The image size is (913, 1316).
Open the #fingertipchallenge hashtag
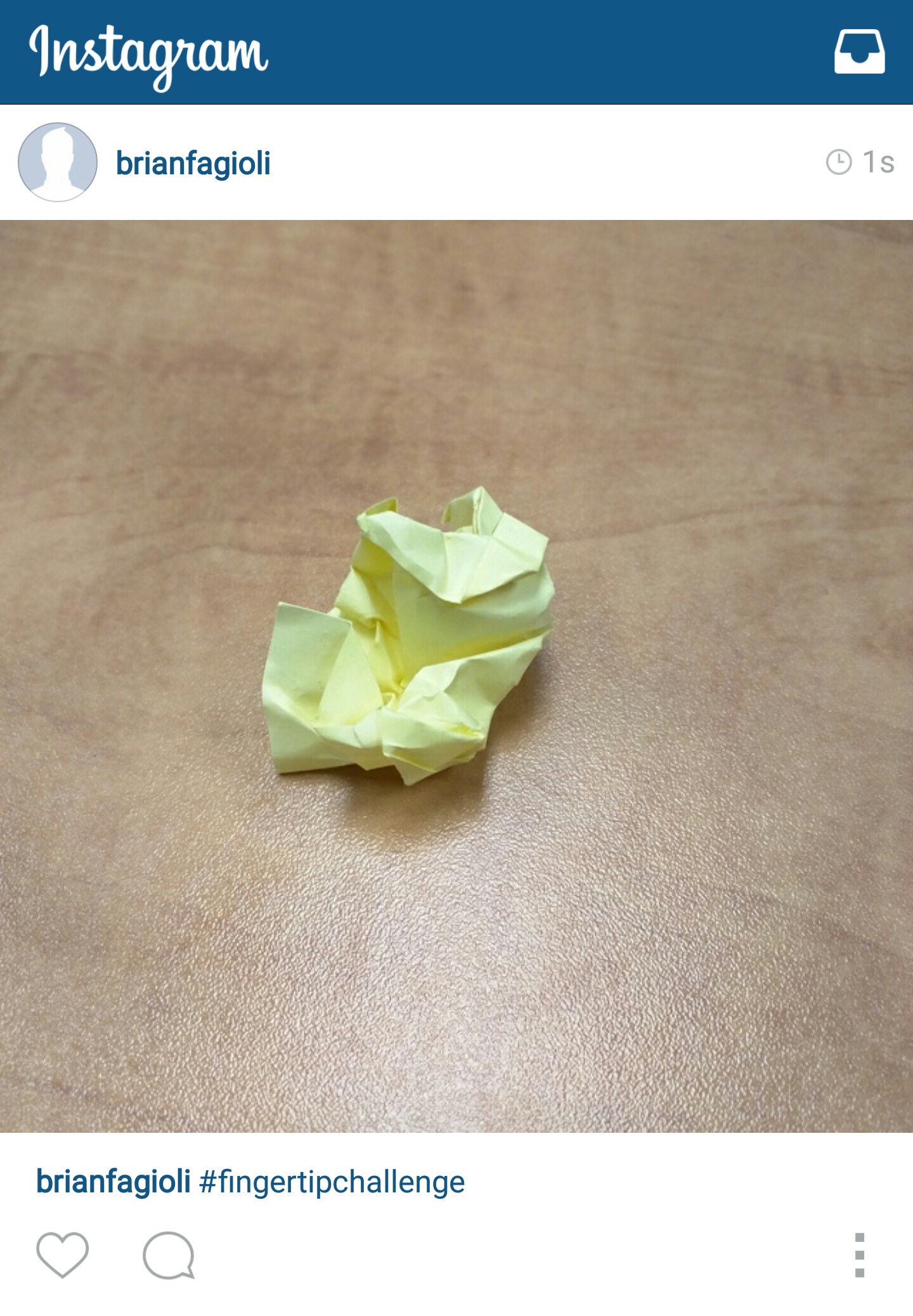click(332, 1182)
